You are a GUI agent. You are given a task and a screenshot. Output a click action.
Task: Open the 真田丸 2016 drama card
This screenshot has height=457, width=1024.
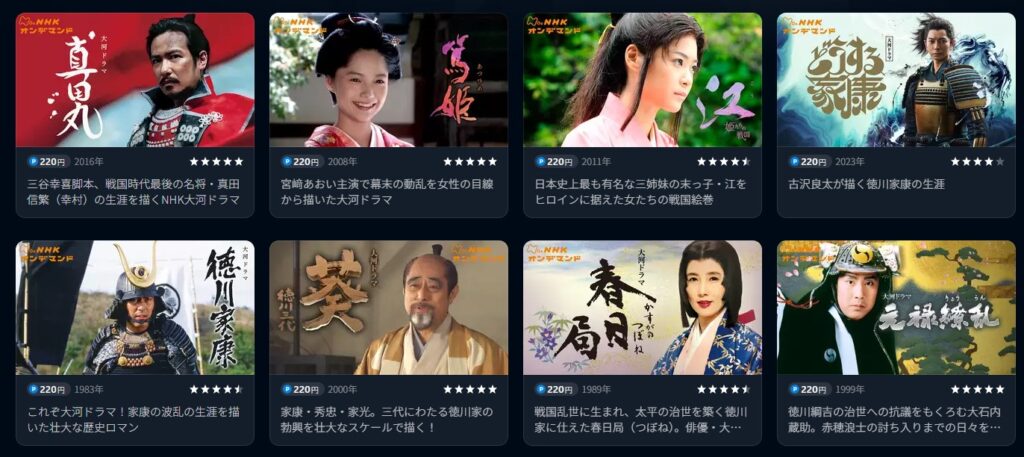[x=135, y=81]
